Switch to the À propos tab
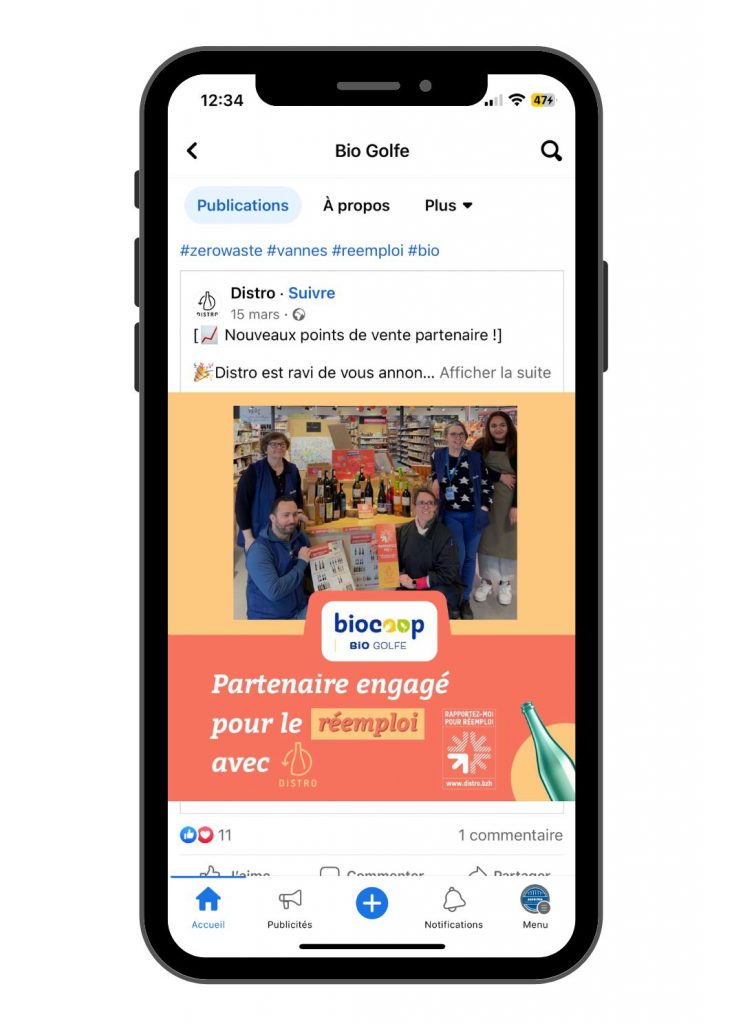Screen dimensions: 743x1024 click(x=356, y=205)
